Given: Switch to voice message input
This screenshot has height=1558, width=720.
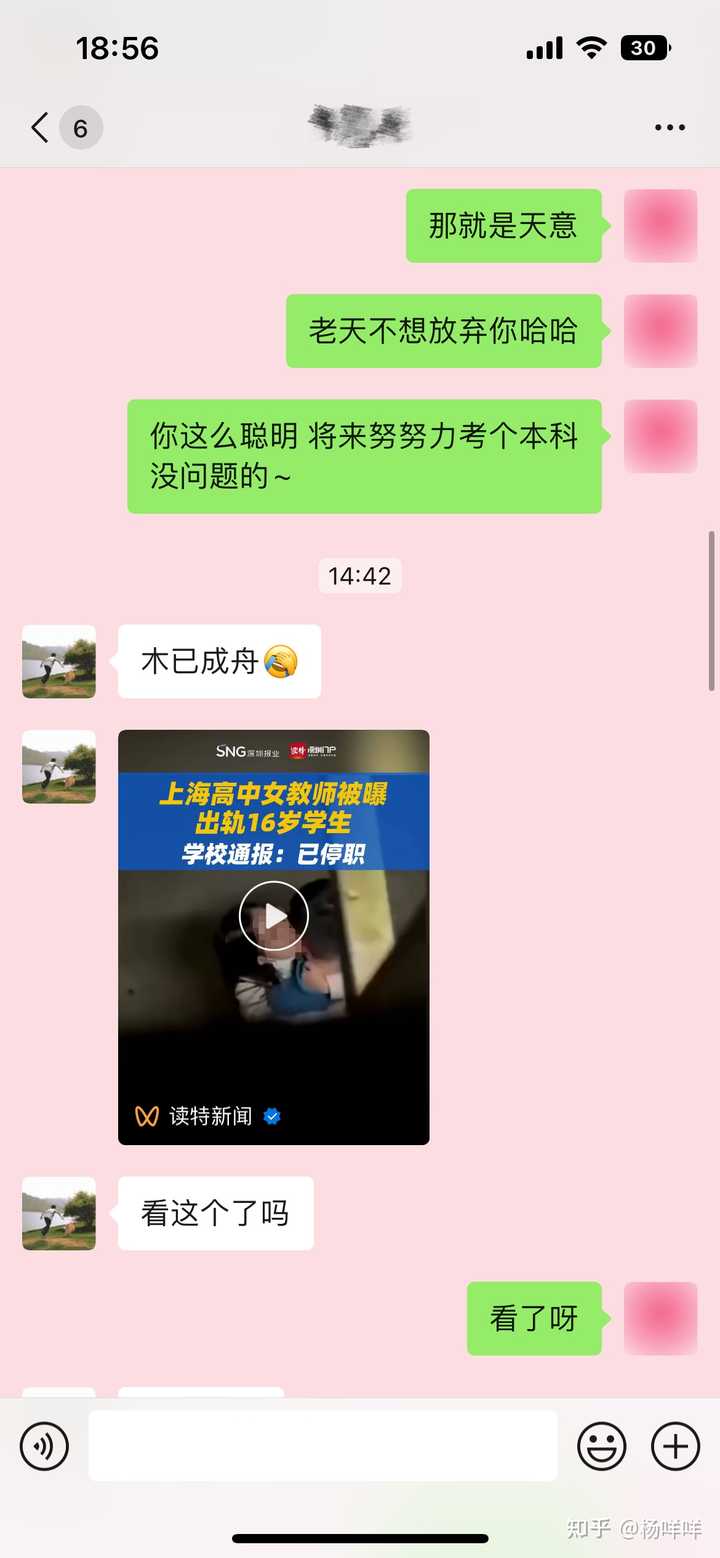Looking at the screenshot, I should point(44,1445).
